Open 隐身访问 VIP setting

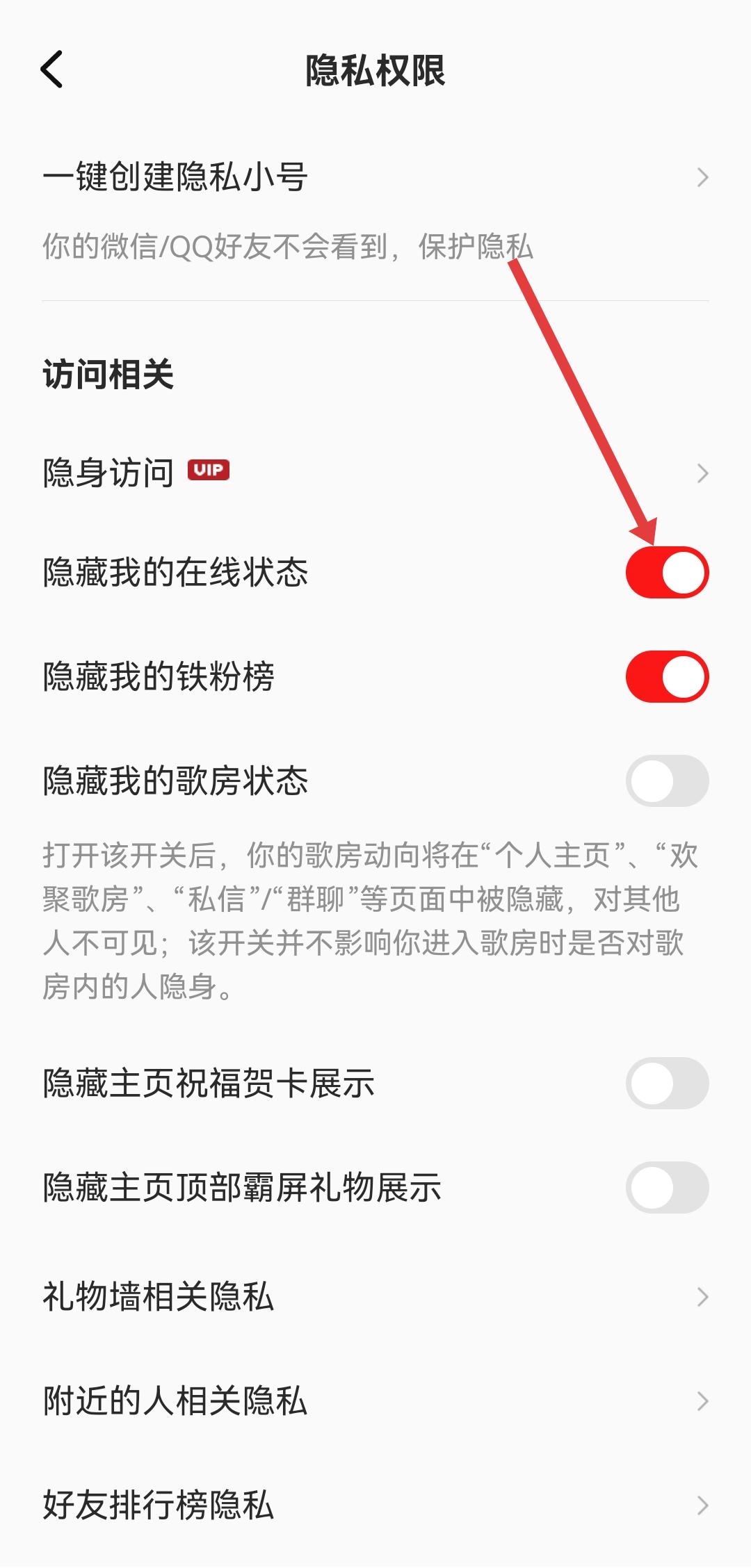tap(375, 473)
